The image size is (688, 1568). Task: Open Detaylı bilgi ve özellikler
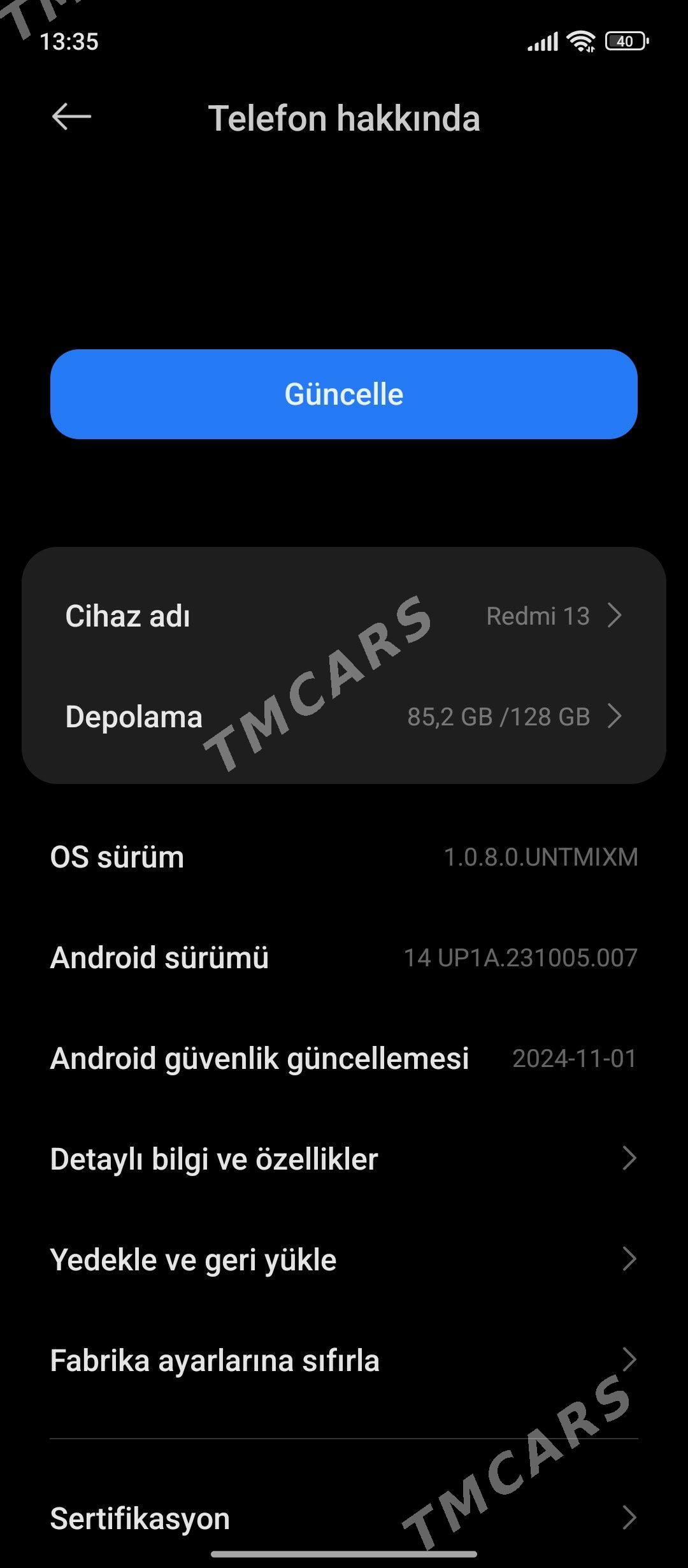(344, 1159)
